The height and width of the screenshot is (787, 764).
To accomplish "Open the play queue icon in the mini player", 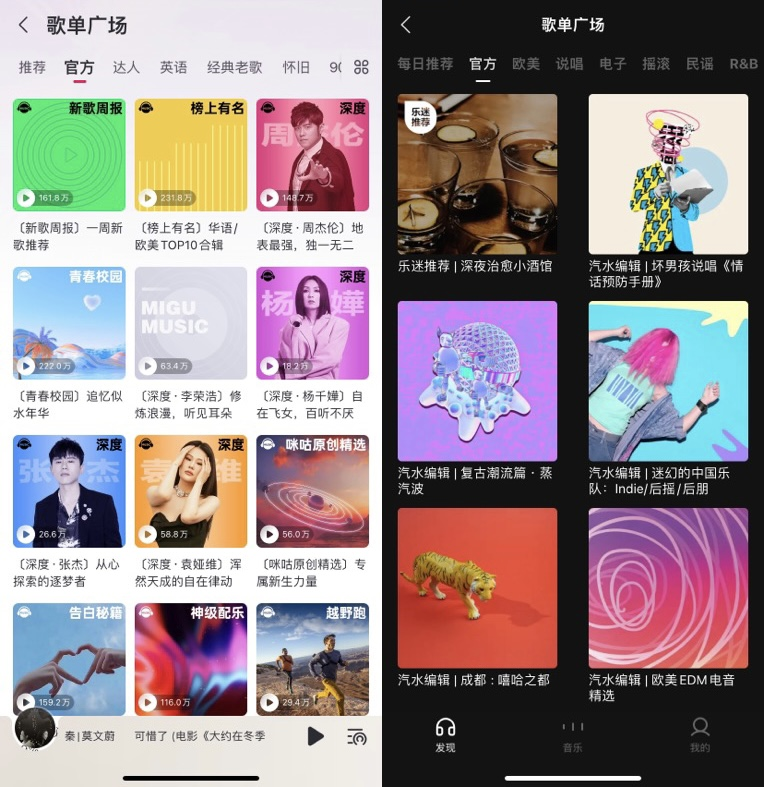I will pyautogui.click(x=356, y=737).
